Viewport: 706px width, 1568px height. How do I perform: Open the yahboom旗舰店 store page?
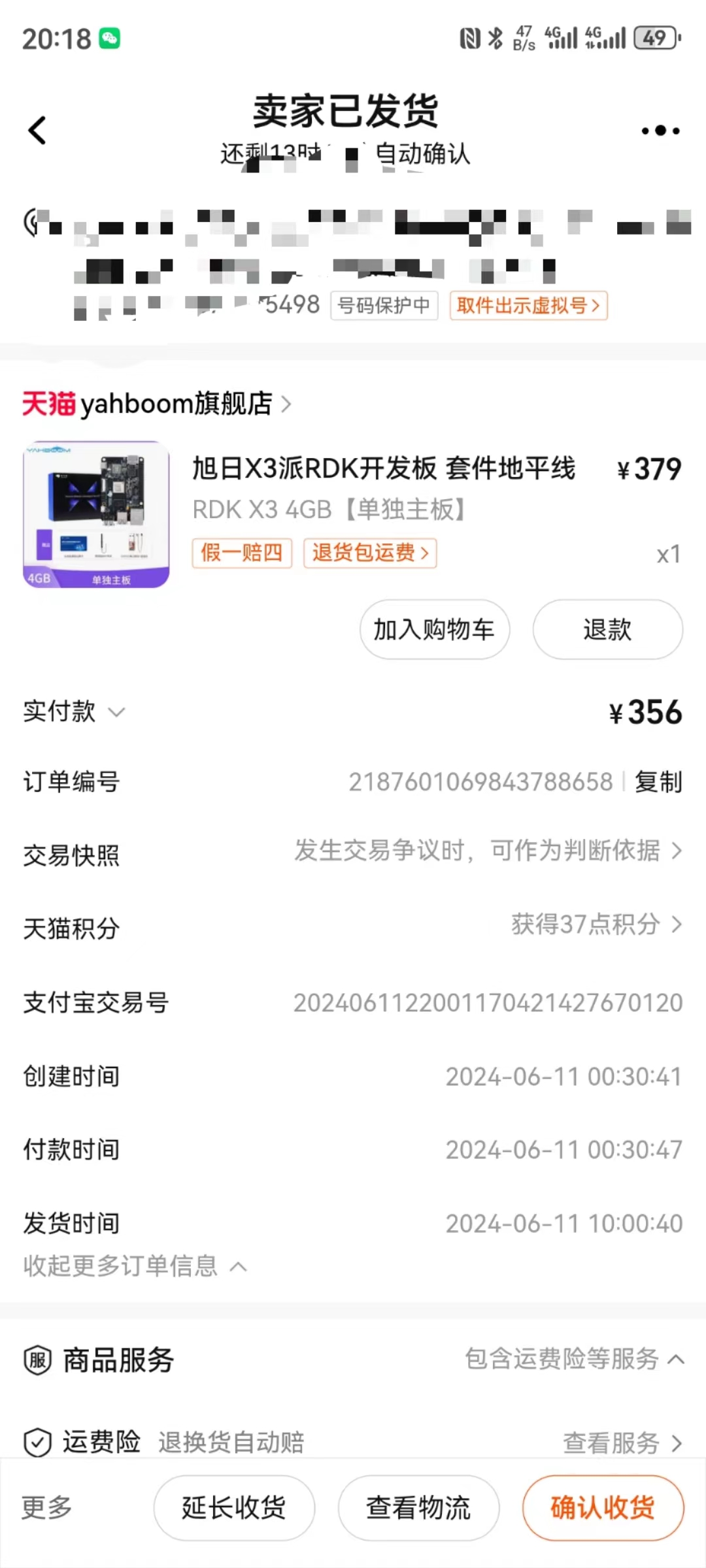(x=157, y=404)
